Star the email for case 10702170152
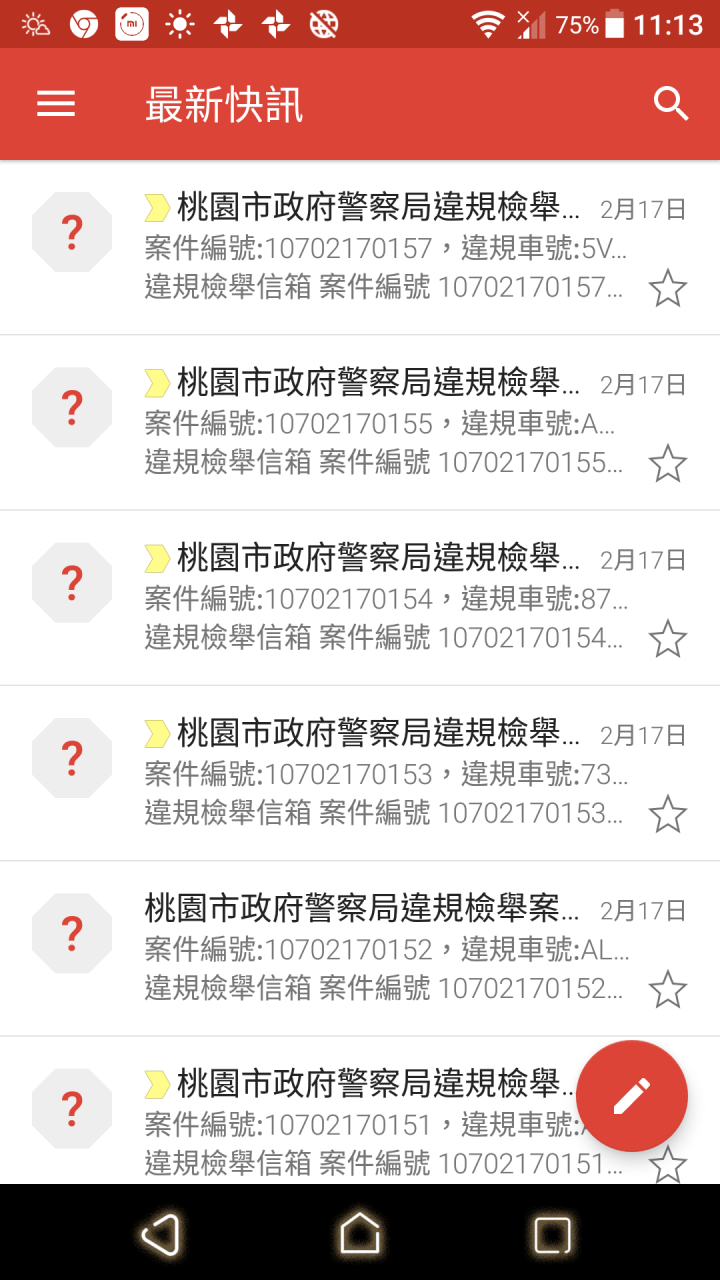Viewport: 720px width, 1280px height. [x=668, y=989]
